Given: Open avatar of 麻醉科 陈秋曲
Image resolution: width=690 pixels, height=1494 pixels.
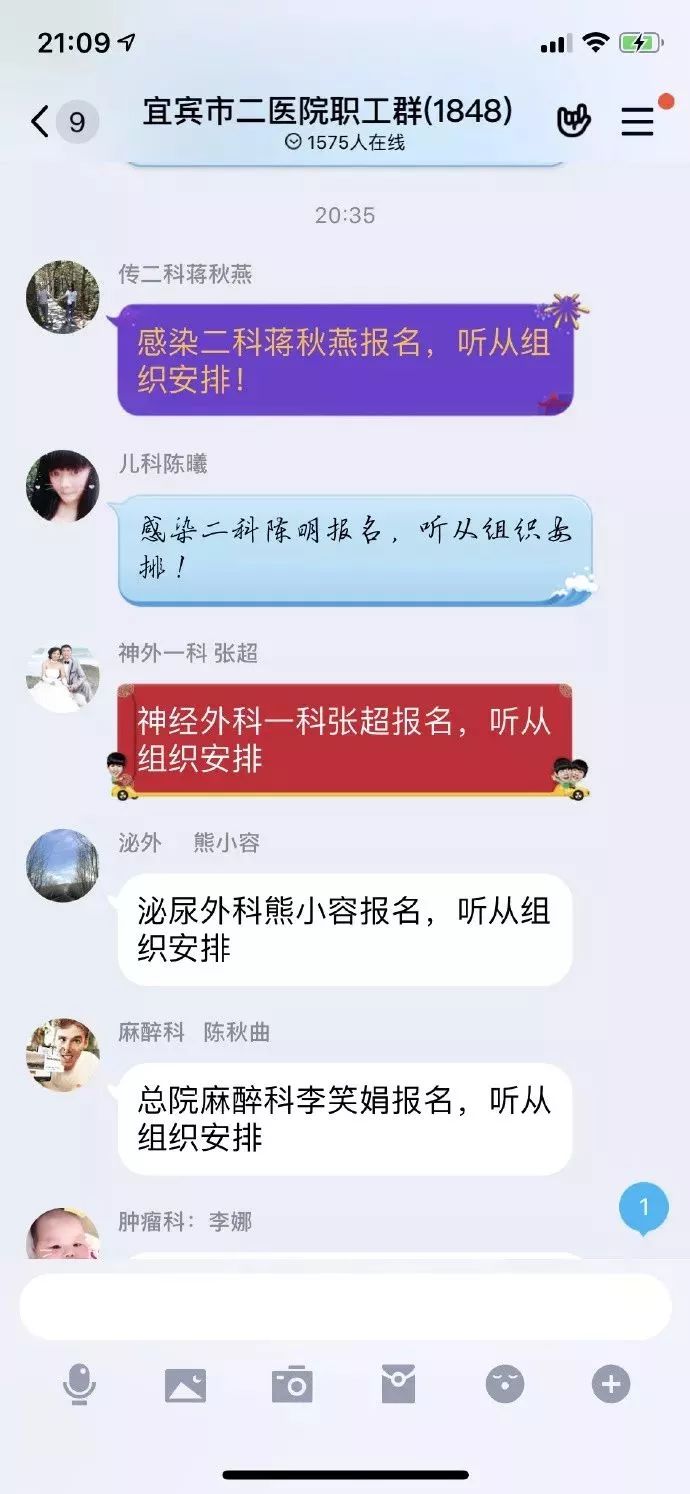Looking at the screenshot, I should click(63, 1054).
